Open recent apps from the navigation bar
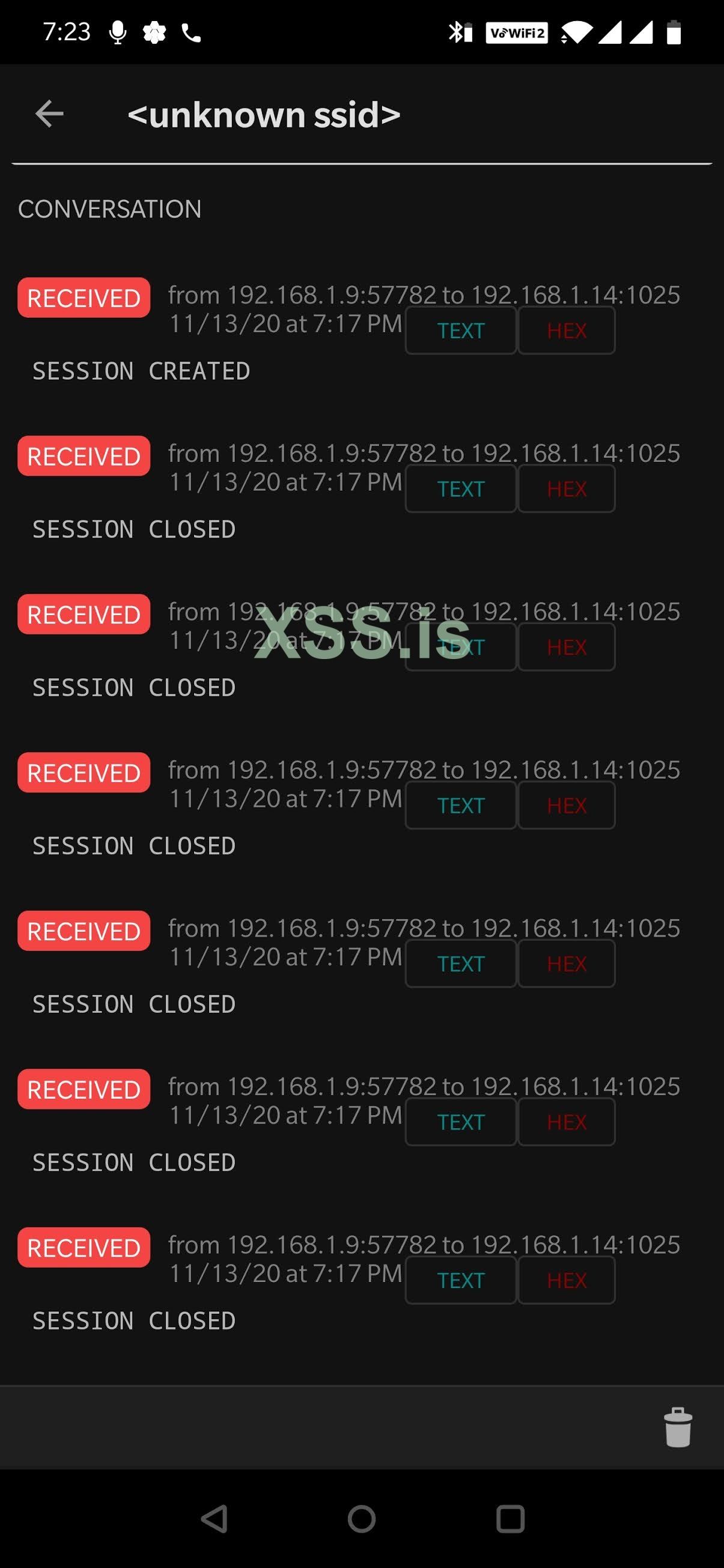The width and height of the screenshot is (724, 1568). tap(510, 1519)
